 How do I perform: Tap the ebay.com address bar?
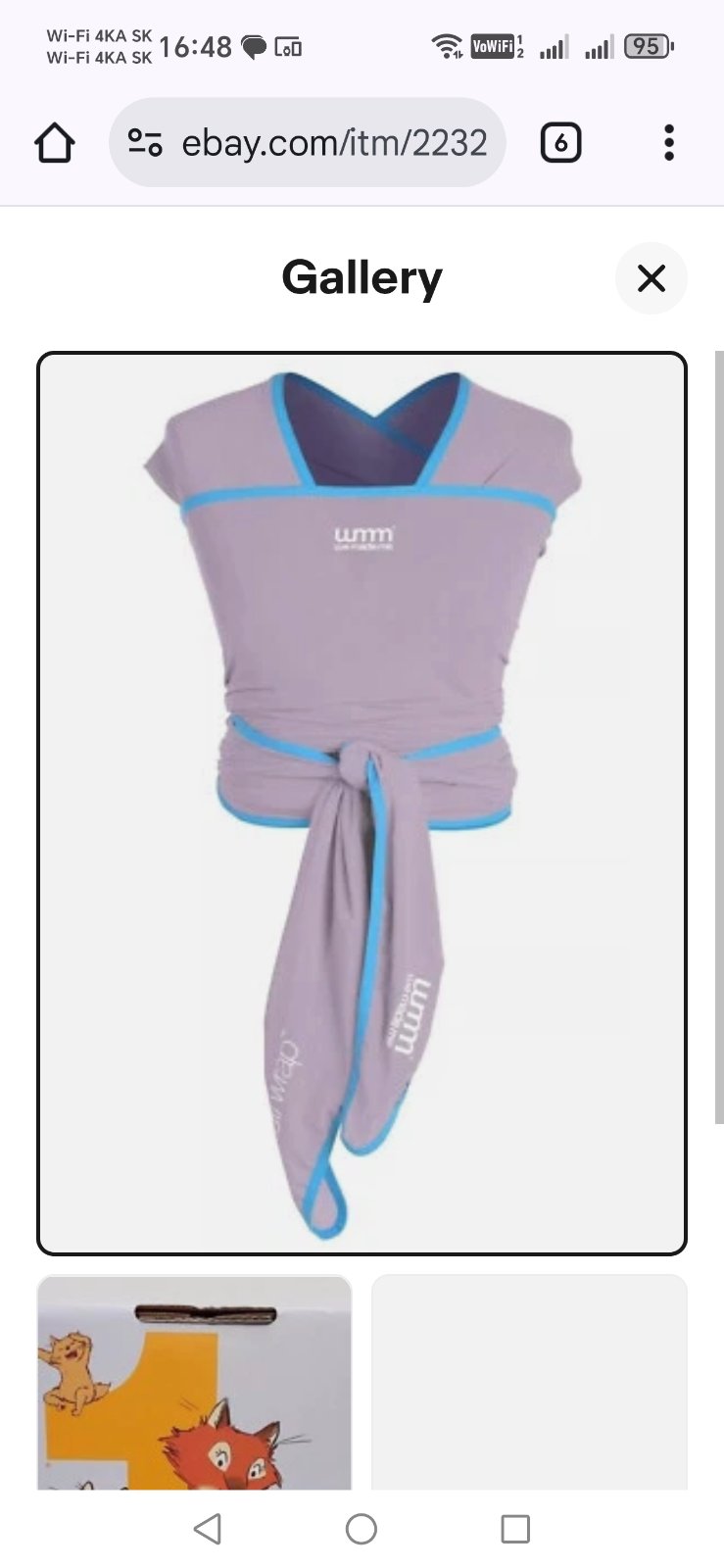(x=333, y=143)
